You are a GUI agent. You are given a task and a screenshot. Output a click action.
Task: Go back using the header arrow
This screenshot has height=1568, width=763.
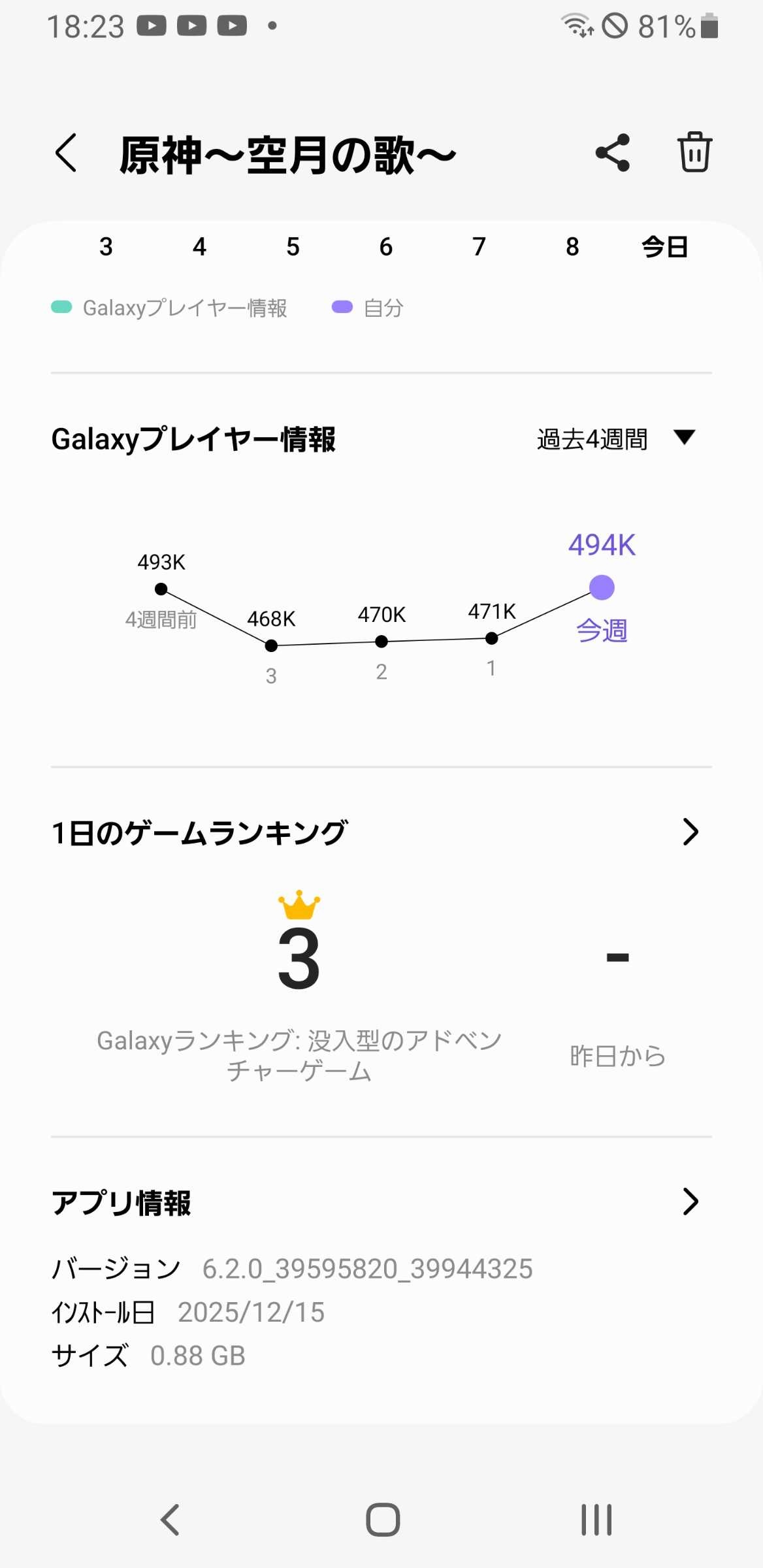66,154
